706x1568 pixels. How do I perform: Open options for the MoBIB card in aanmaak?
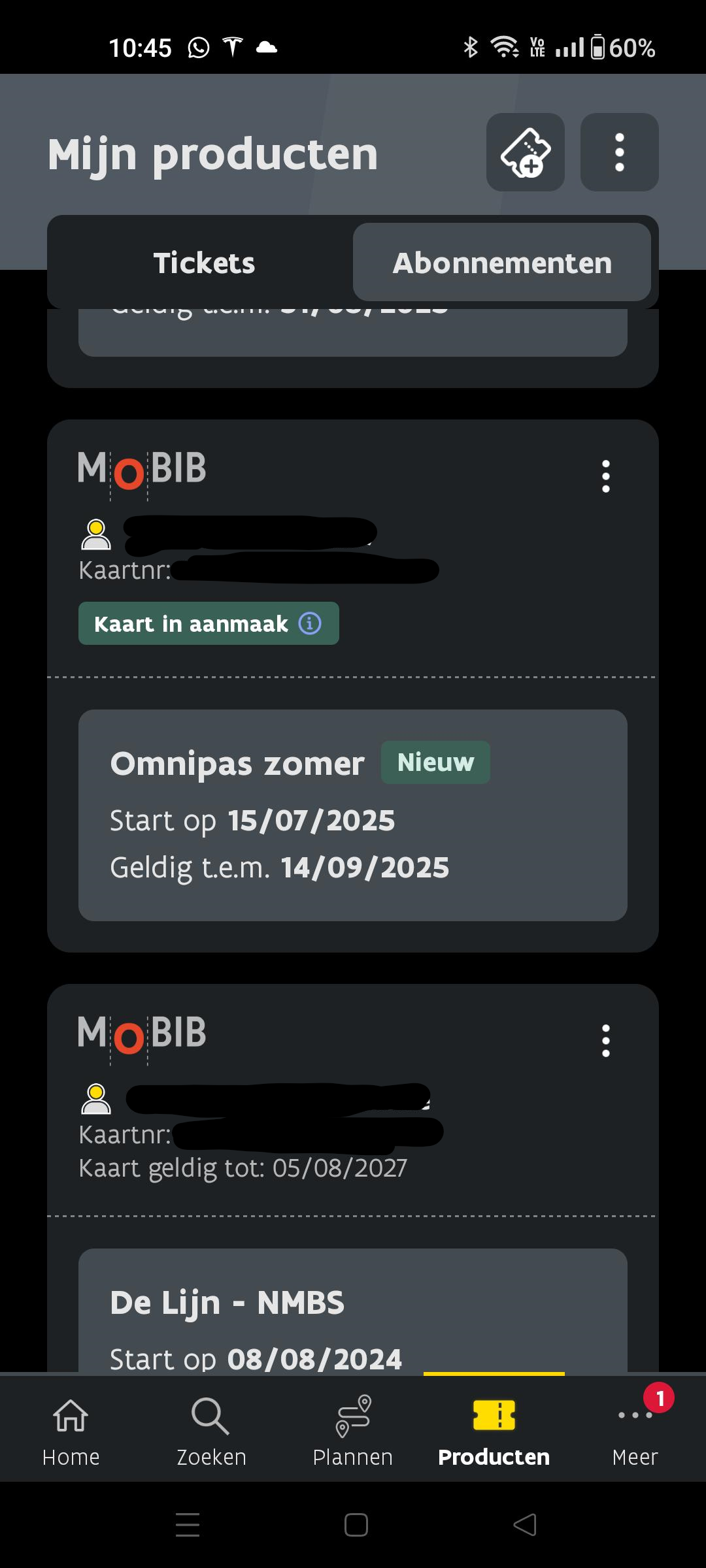(606, 476)
